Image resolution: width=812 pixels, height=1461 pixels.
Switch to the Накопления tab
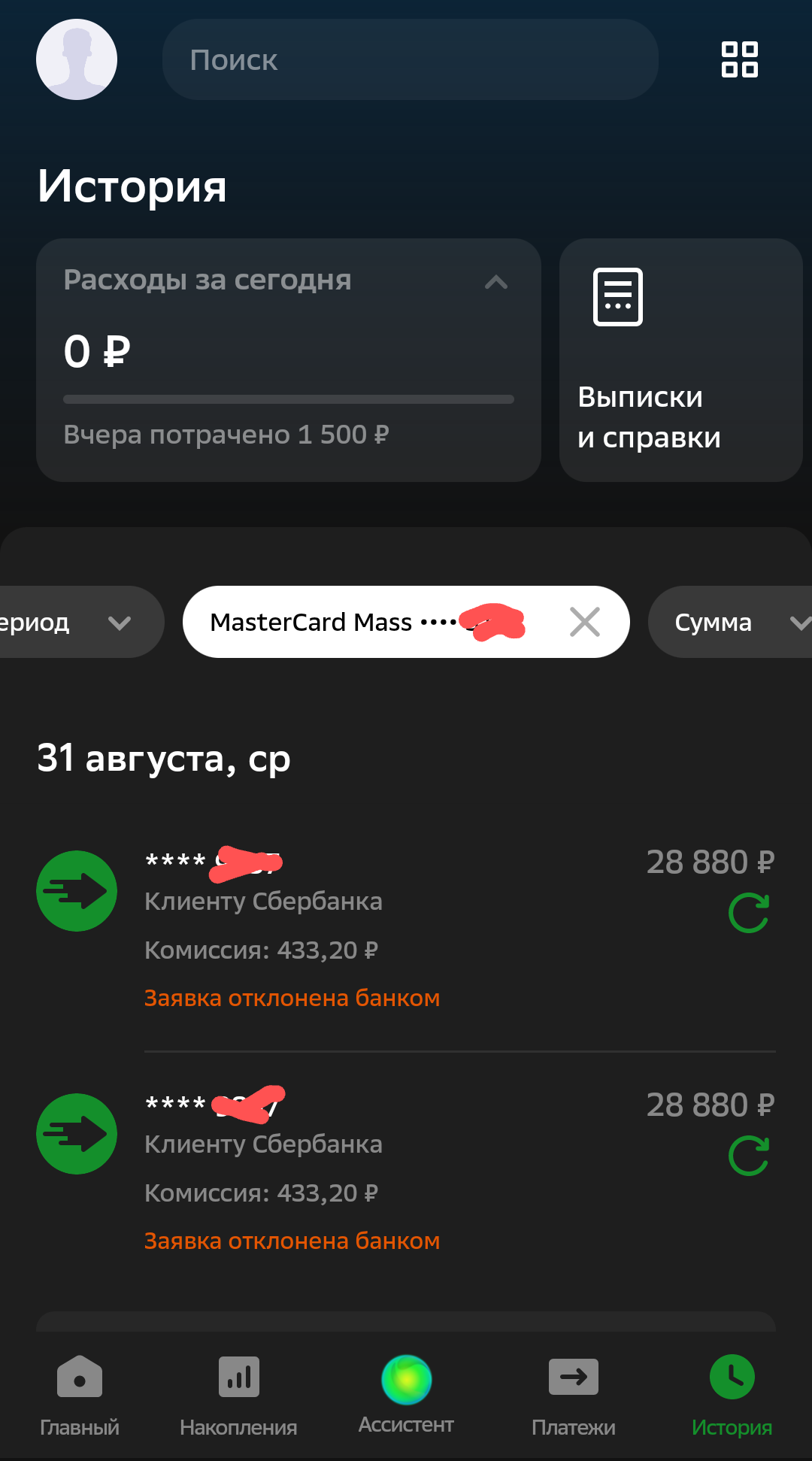tap(238, 1396)
